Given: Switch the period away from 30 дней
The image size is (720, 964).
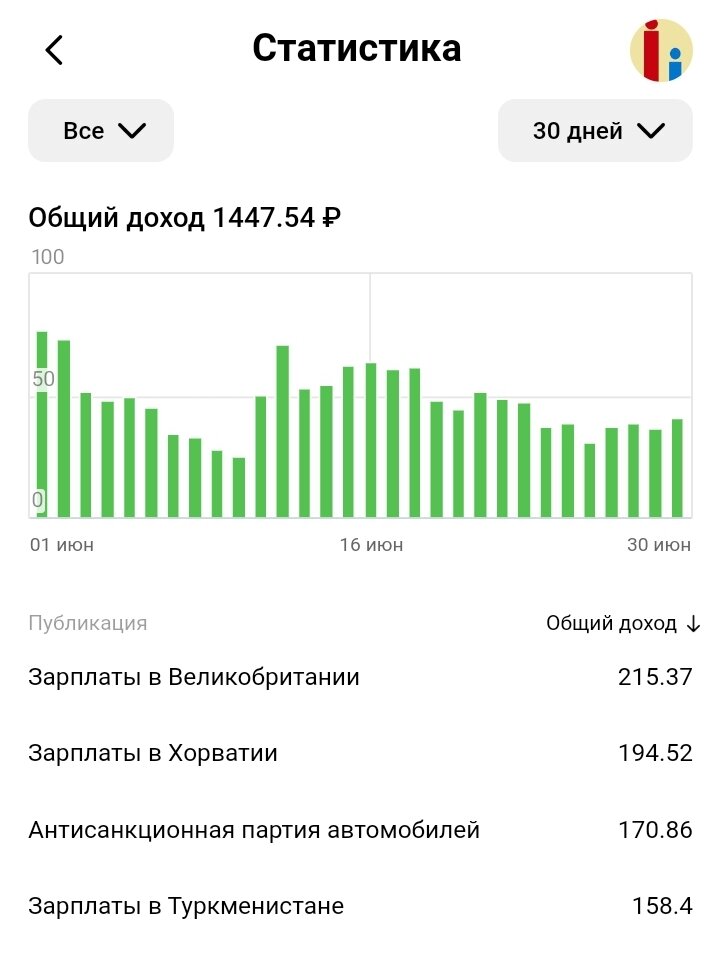Looking at the screenshot, I should [x=594, y=130].
